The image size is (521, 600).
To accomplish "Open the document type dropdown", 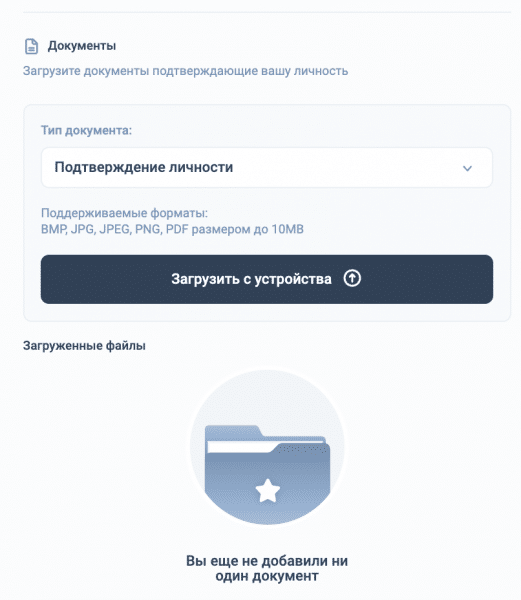I will (267, 168).
